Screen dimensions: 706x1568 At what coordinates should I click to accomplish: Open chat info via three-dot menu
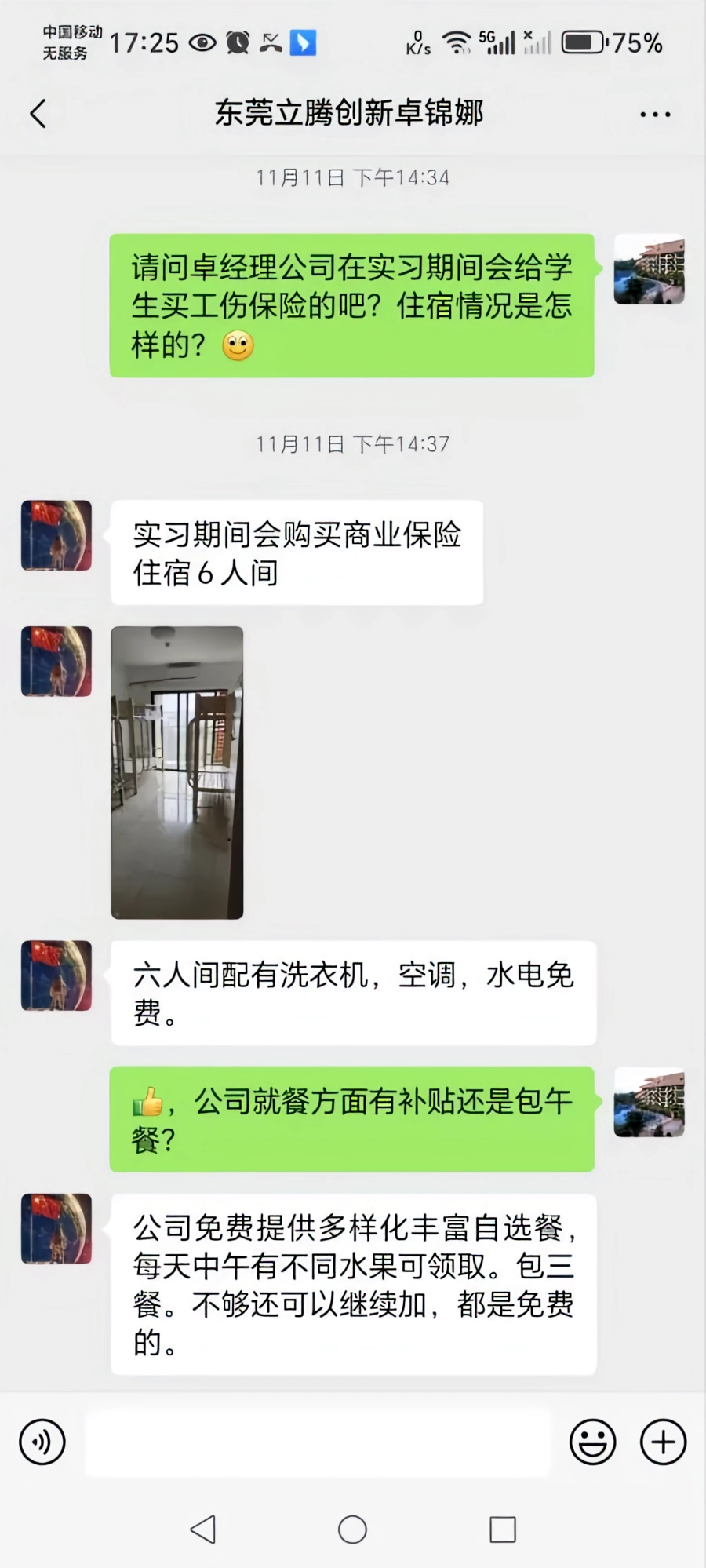click(x=655, y=115)
